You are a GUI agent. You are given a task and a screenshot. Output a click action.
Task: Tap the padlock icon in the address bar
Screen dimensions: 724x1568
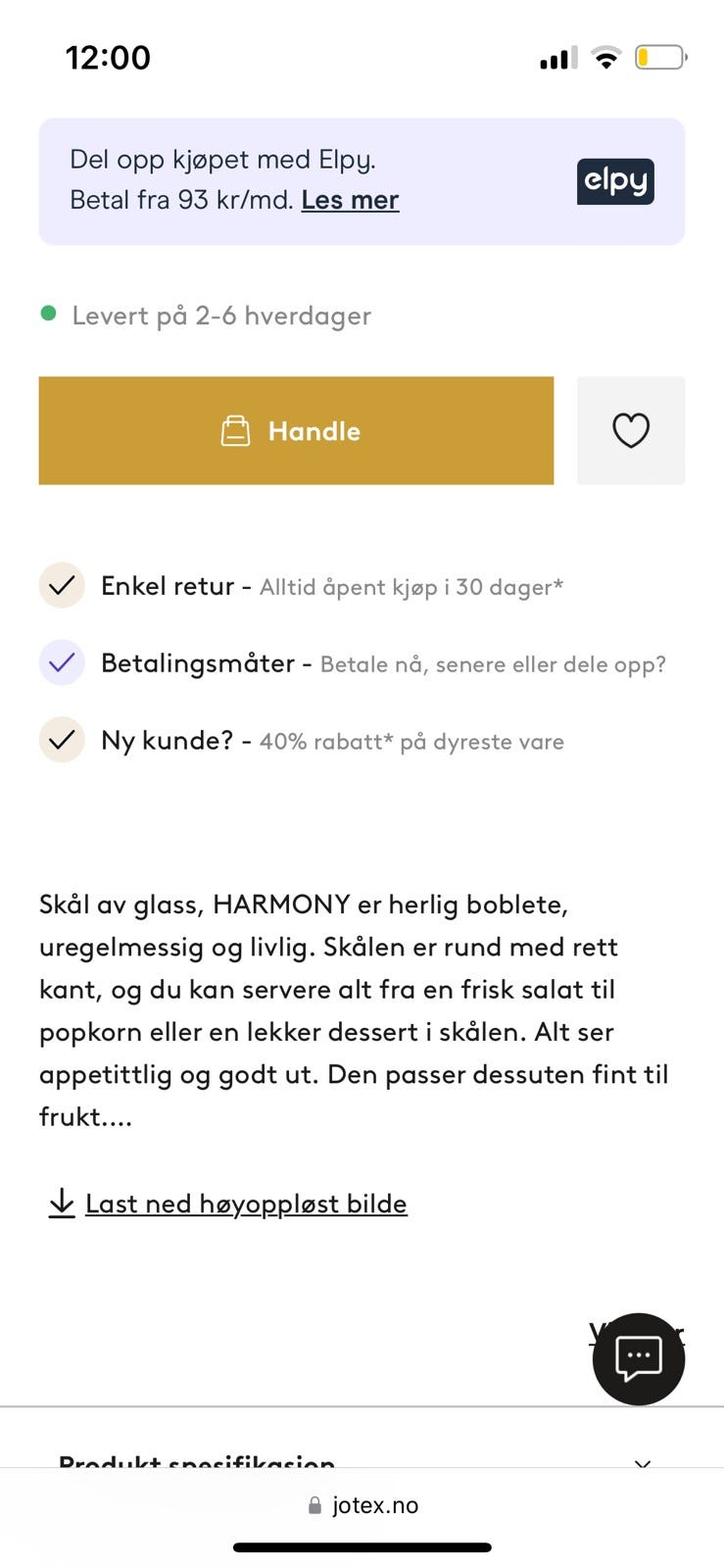315,1505
